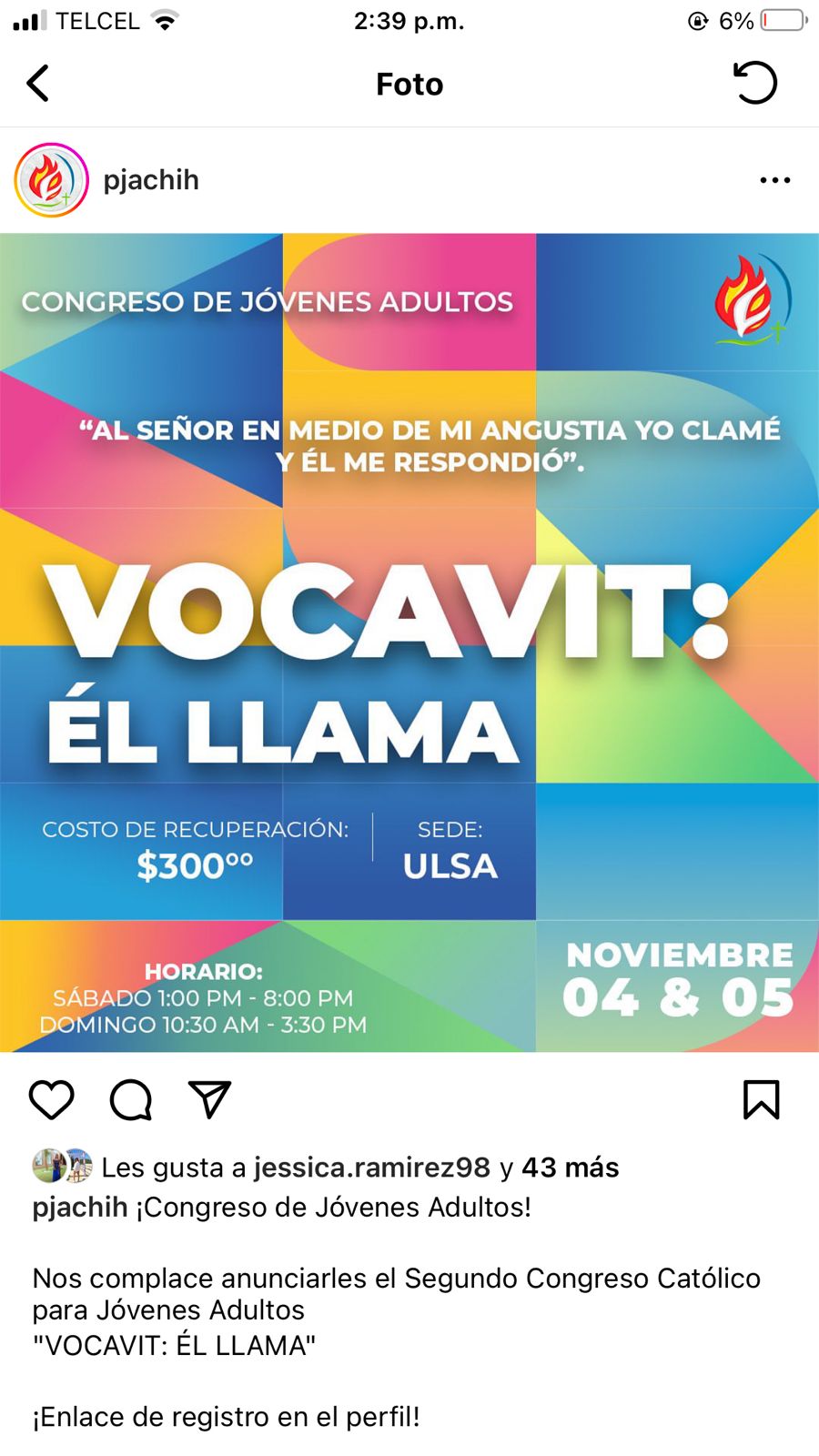
Task: Save the post with the bookmark icon
Action: 762,1099
